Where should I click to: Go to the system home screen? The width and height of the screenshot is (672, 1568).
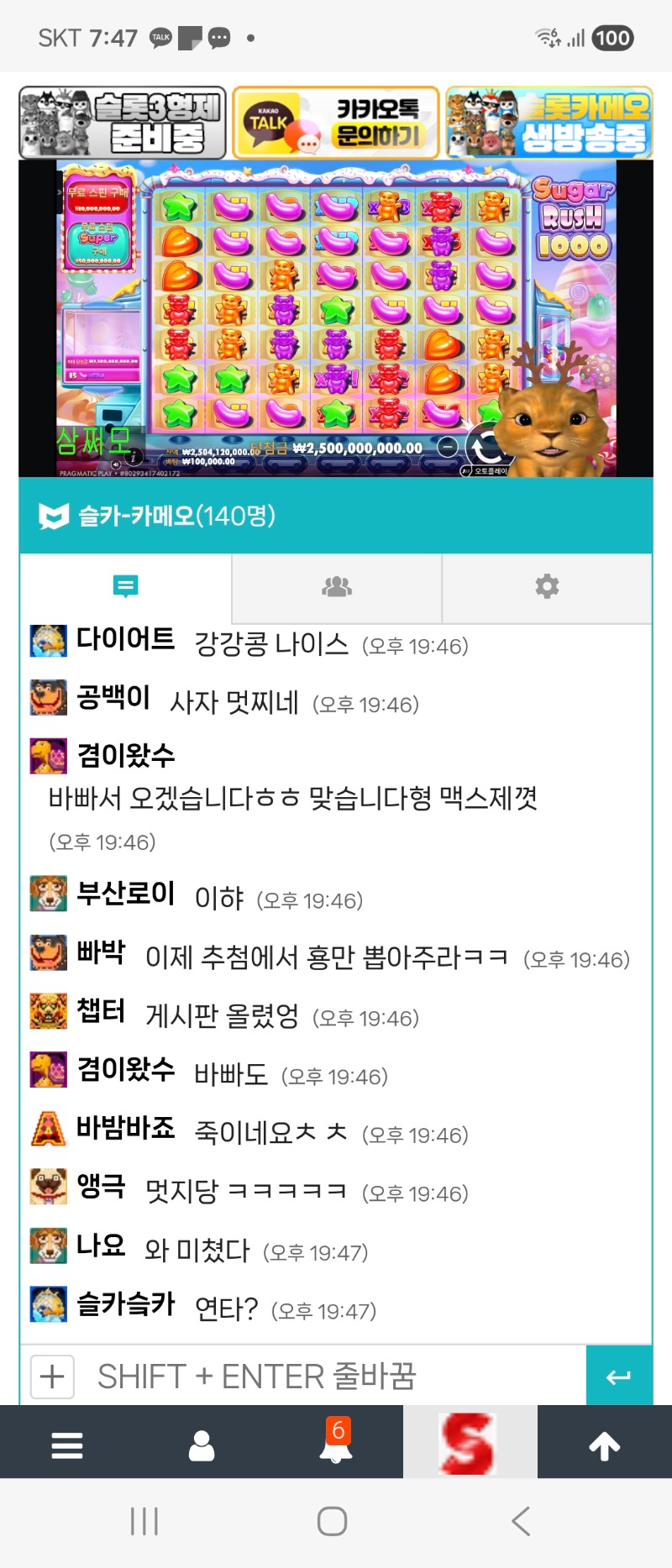(x=333, y=1521)
